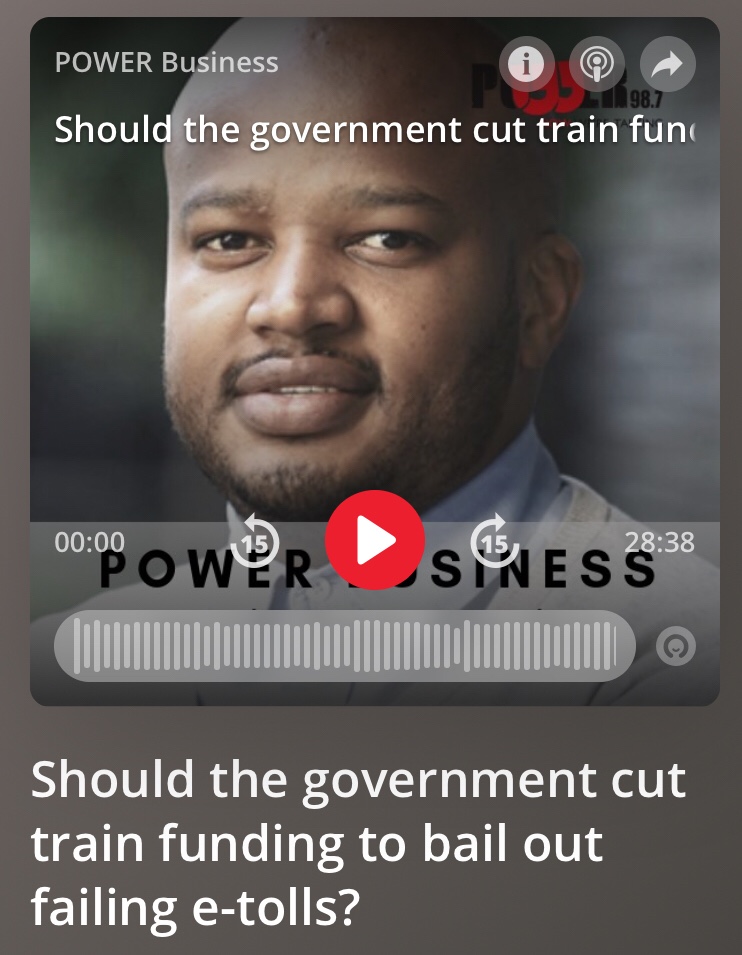Screen dimensions: 742x955
Task: Seek within the audio waveform
Action: coord(345,646)
